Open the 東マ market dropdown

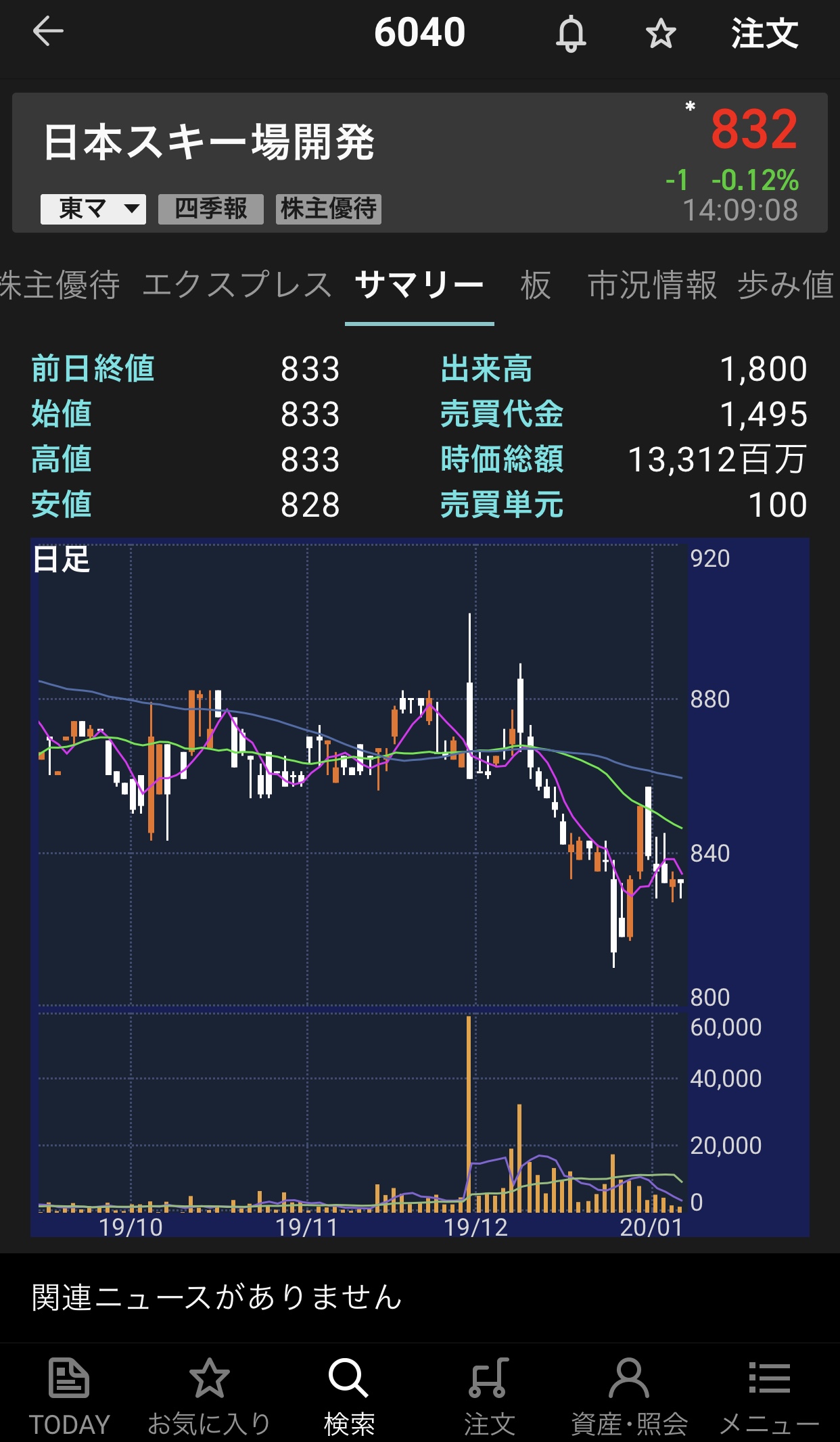coord(93,209)
